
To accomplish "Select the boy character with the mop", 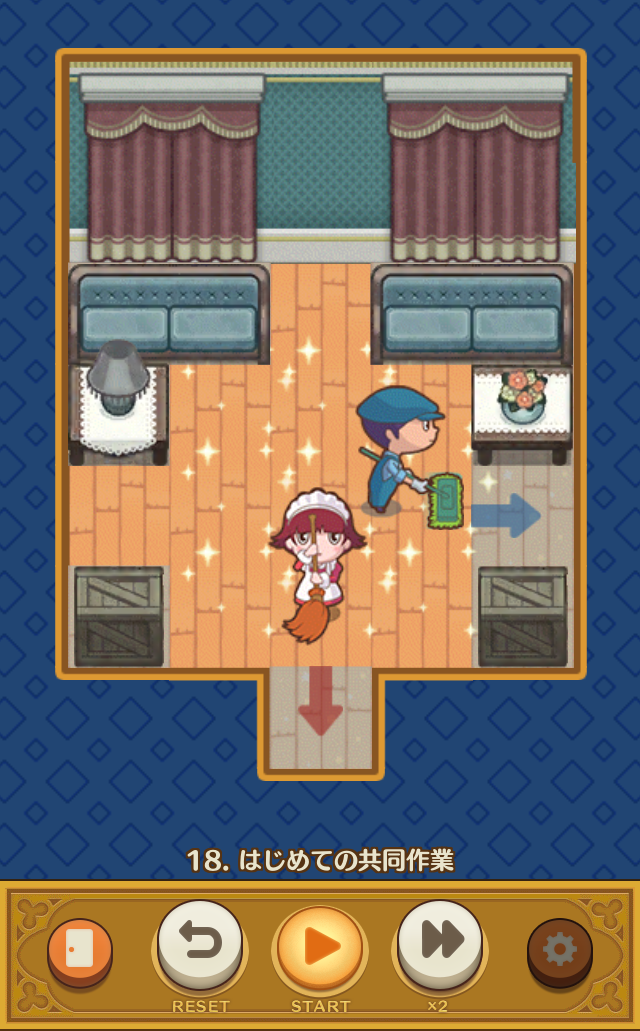I will coord(396,445).
